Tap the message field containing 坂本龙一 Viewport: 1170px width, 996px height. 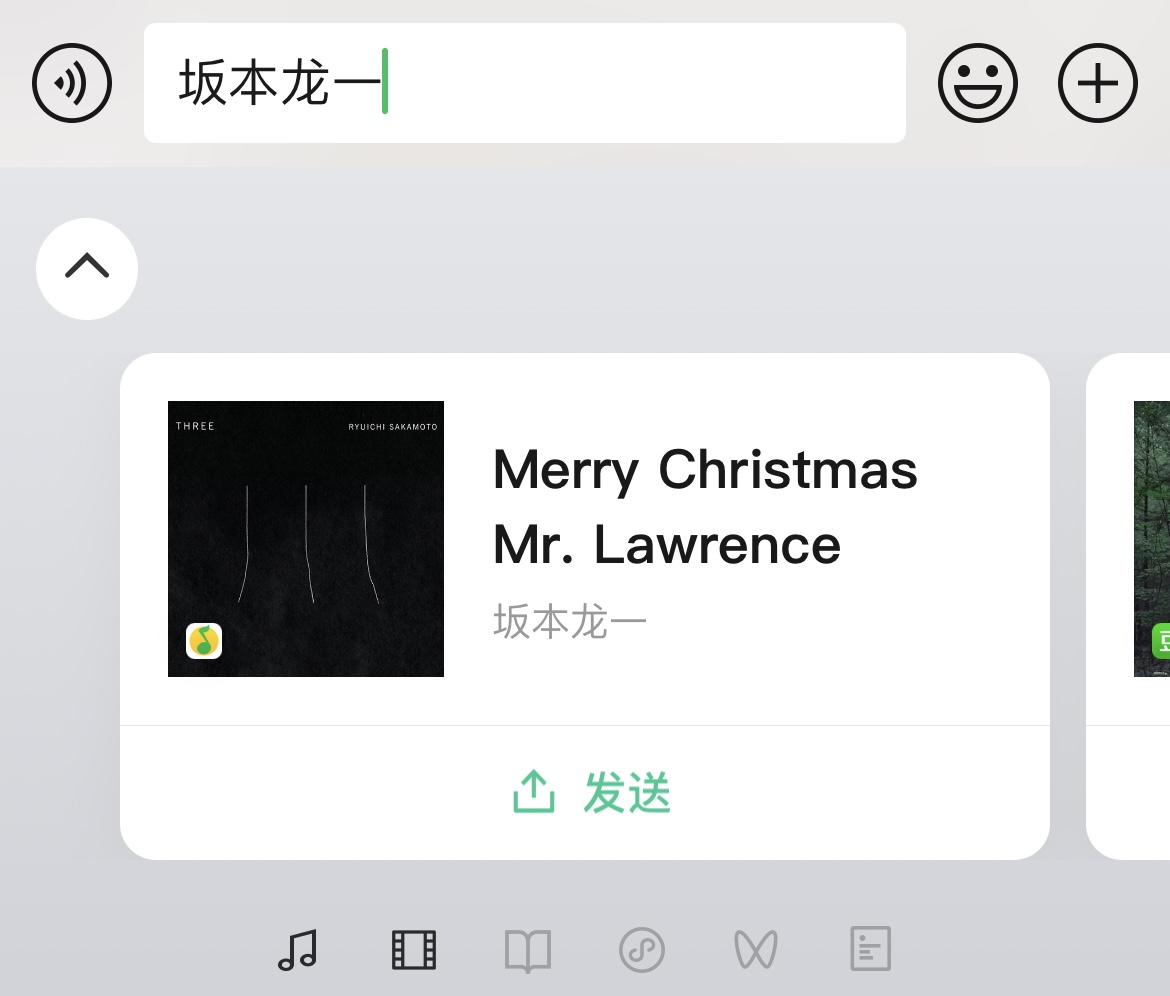click(524, 84)
